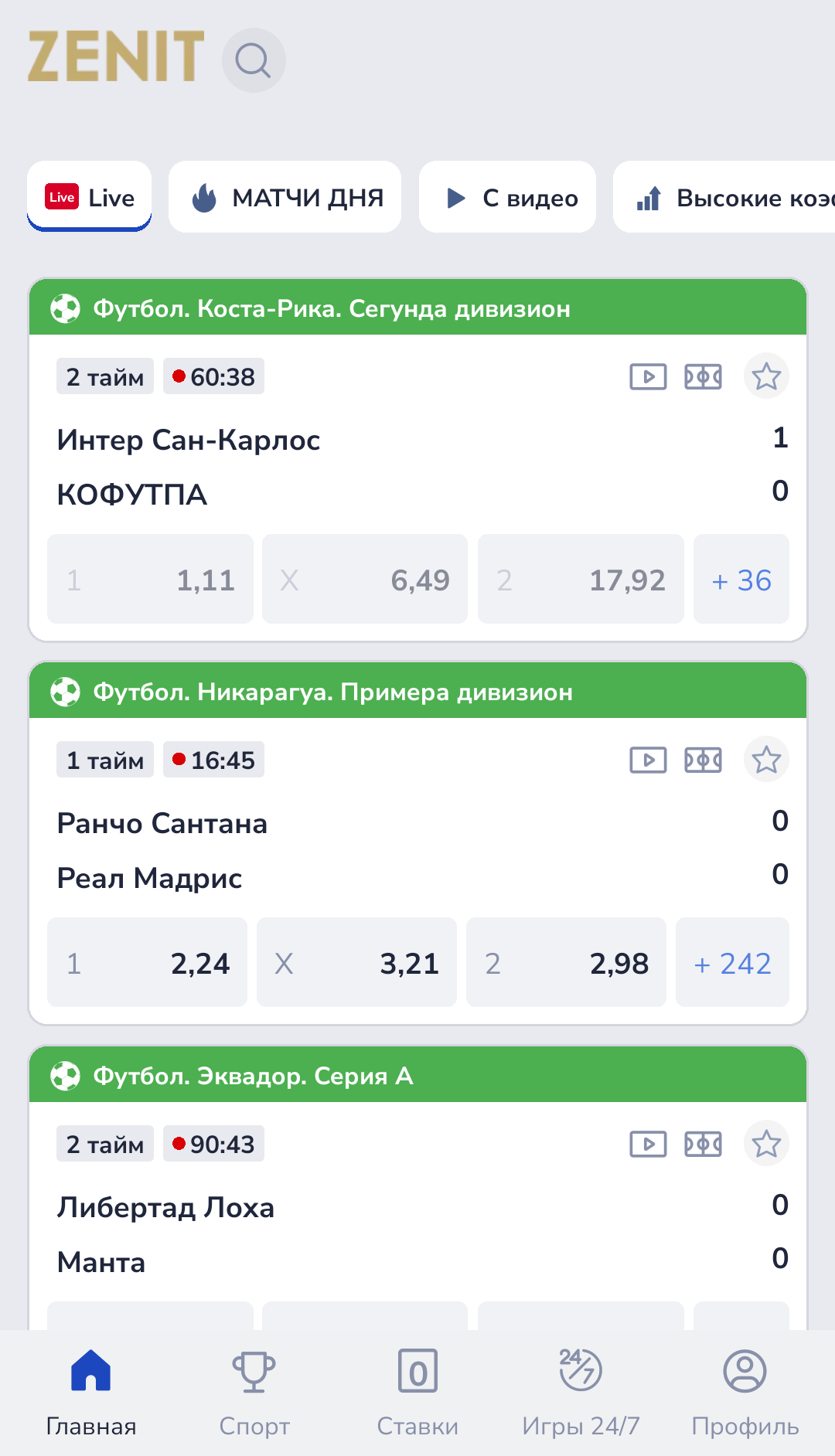Select the Live filter chip
The height and width of the screenshot is (1456, 835).
point(90,197)
